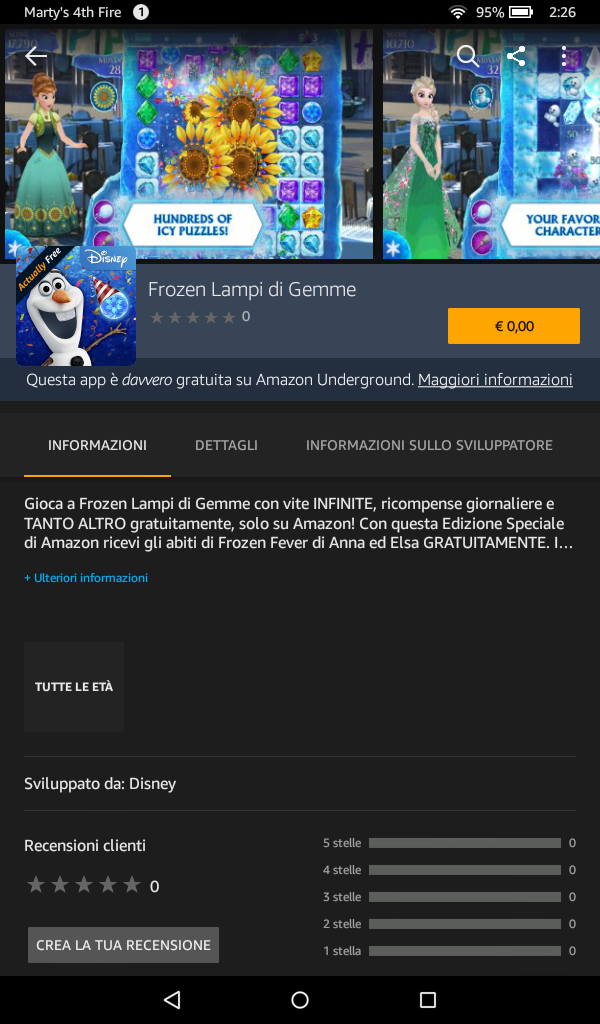Share this app listing
This screenshot has height=1024, width=600.
pos(516,56)
